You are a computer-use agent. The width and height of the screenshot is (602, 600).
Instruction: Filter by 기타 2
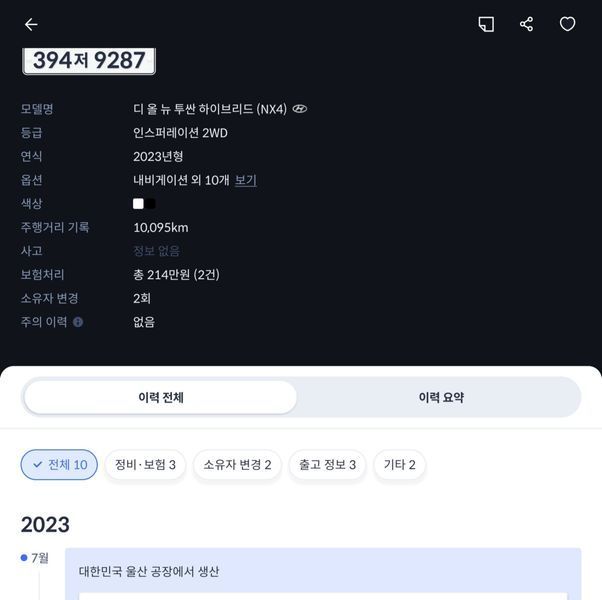pyautogui.click(x=400, y=465)
